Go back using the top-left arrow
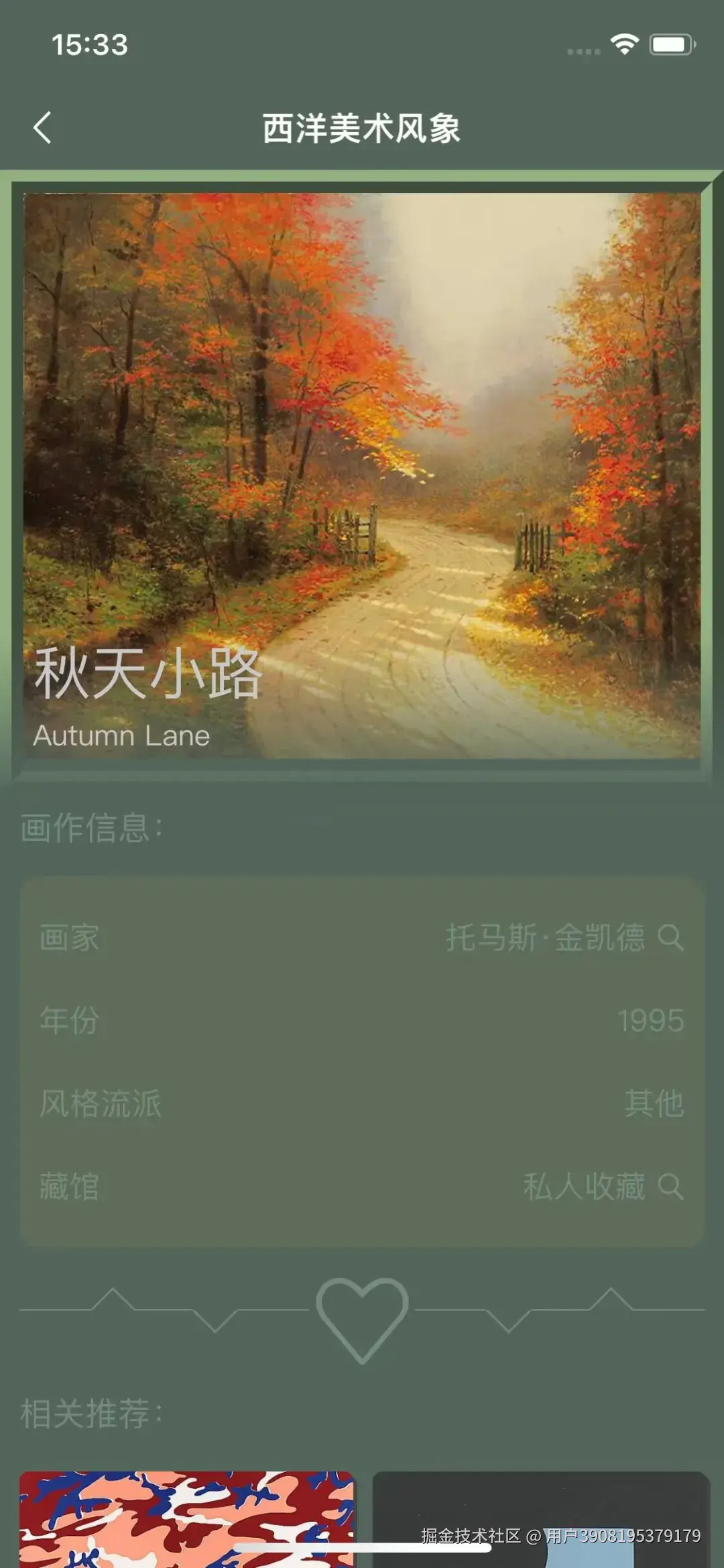 click(x=42, y=127)
